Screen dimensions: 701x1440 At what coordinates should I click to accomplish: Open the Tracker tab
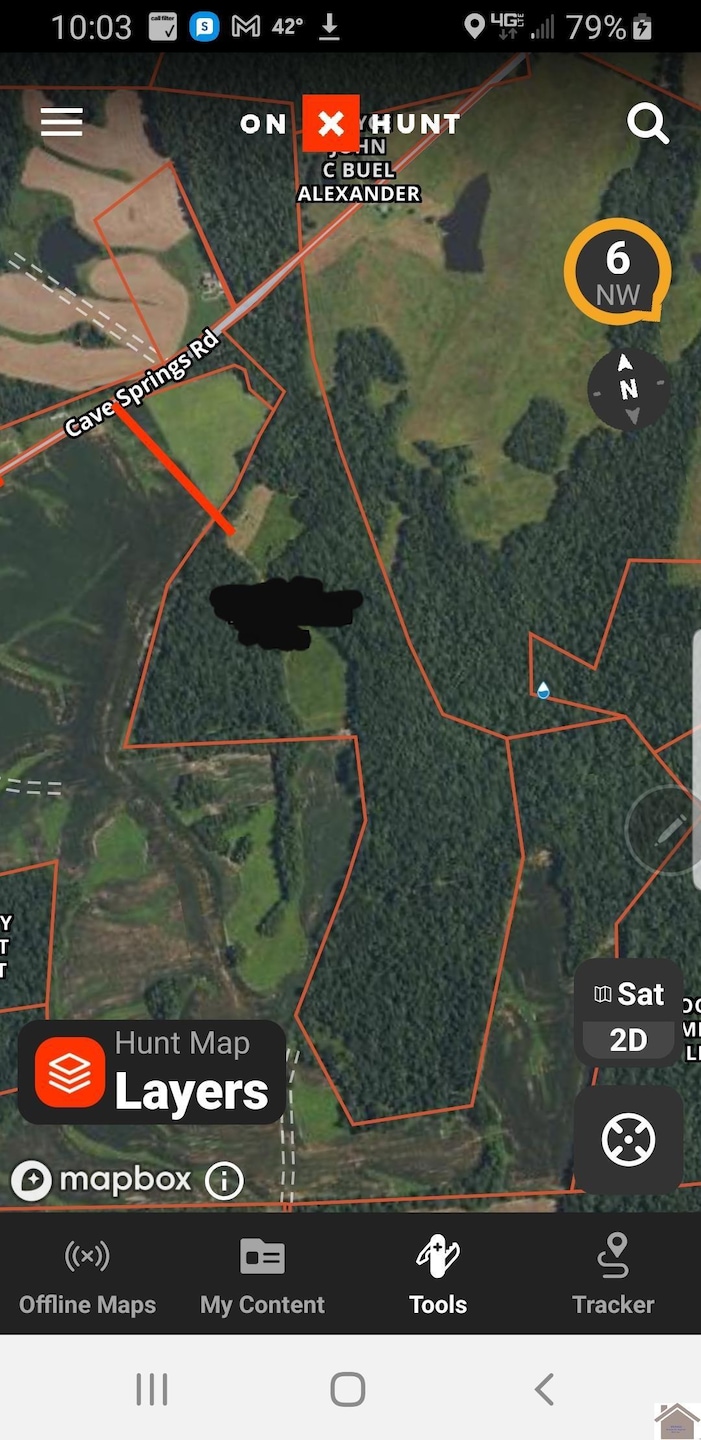pos(613,1275)
